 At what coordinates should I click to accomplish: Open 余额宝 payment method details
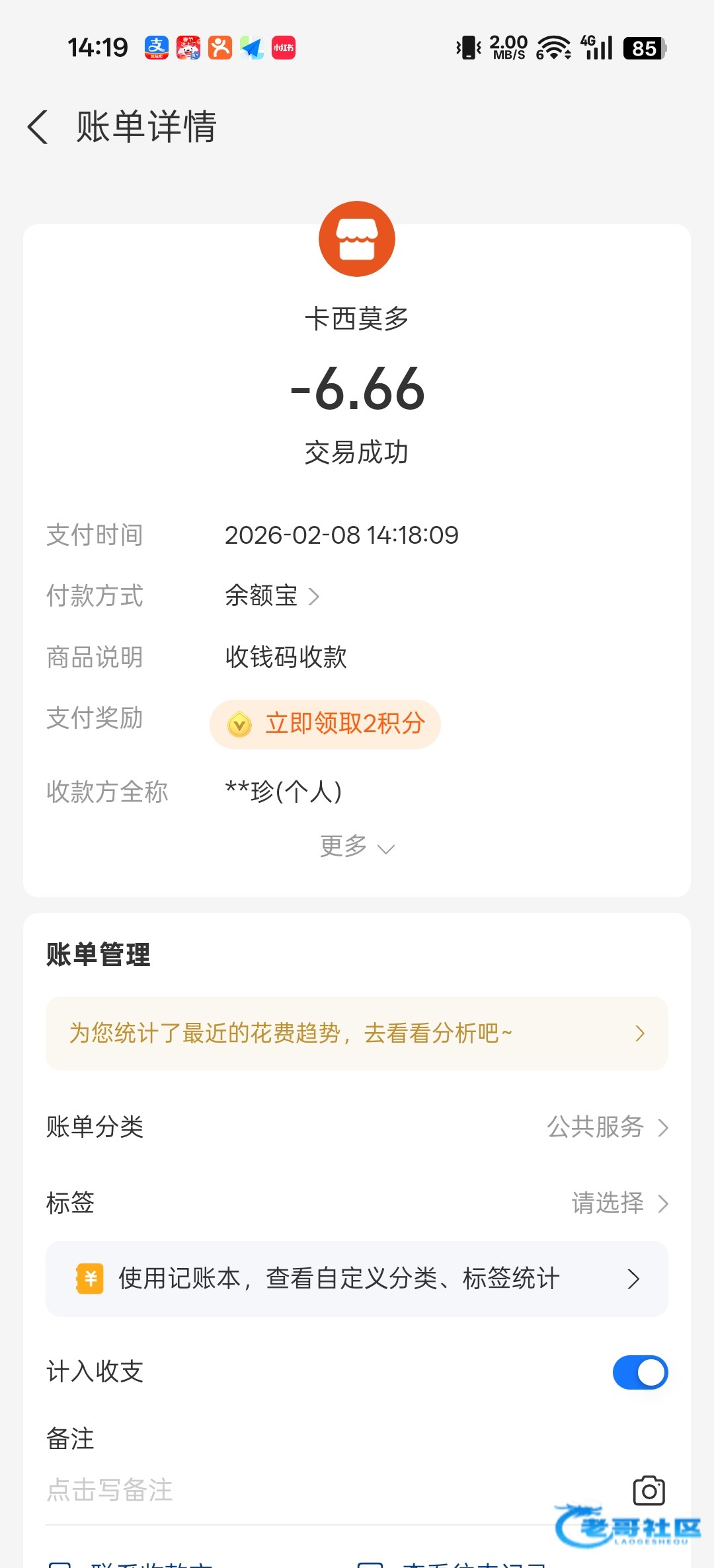click(272, 596)
